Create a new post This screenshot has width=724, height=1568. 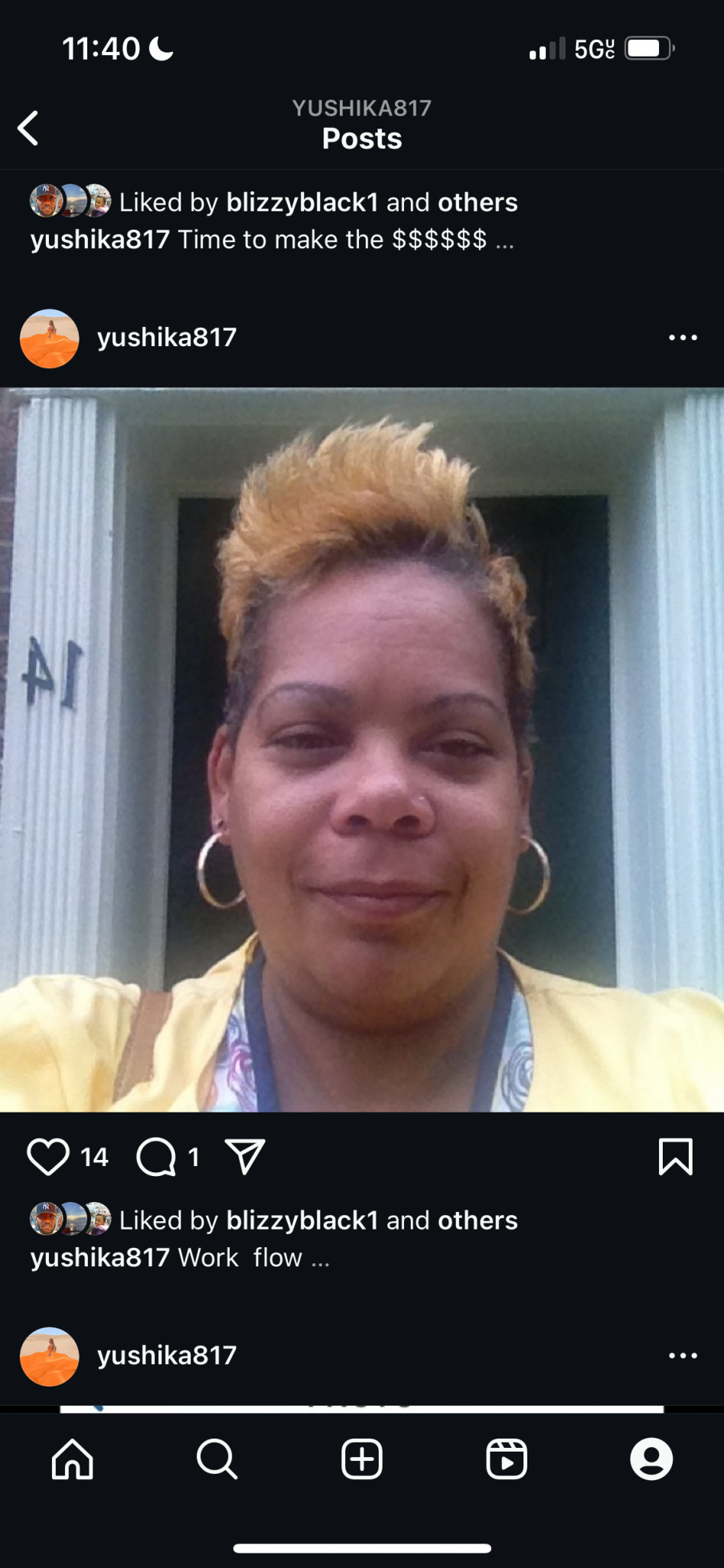pyautogui.click(x=362, y=1459)
